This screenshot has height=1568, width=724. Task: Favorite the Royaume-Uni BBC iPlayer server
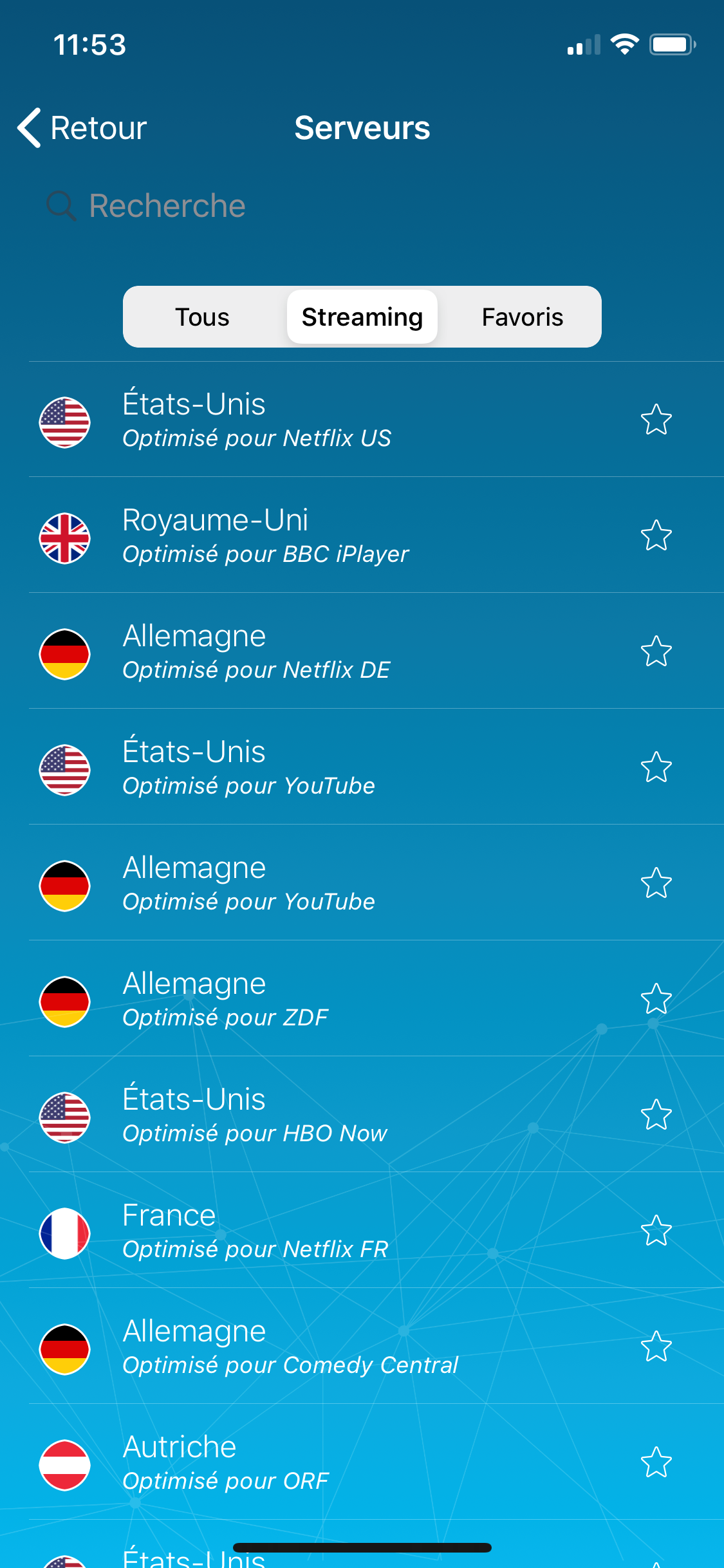656,536
